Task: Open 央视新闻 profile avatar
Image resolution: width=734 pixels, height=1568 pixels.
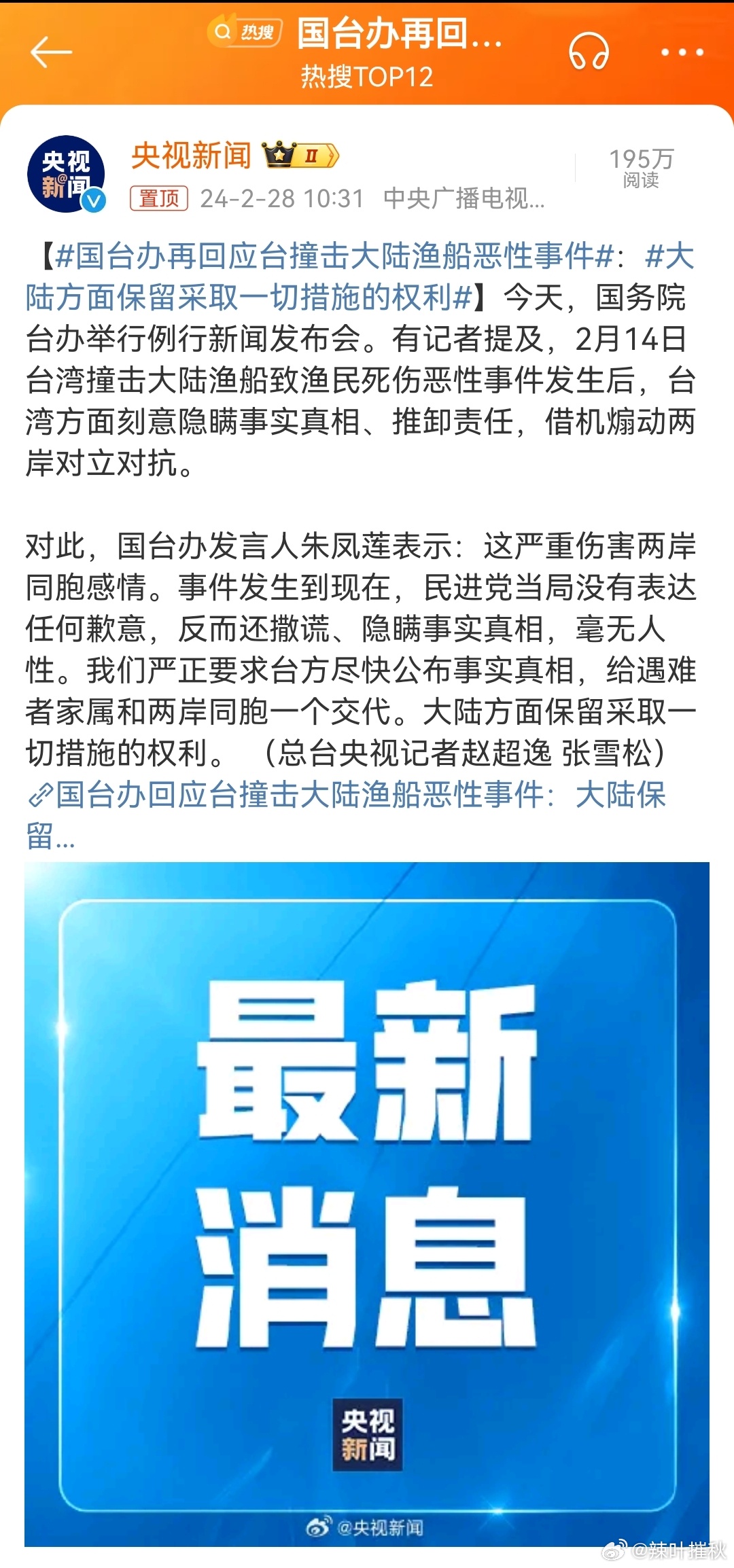Action: tap(66, 175)
